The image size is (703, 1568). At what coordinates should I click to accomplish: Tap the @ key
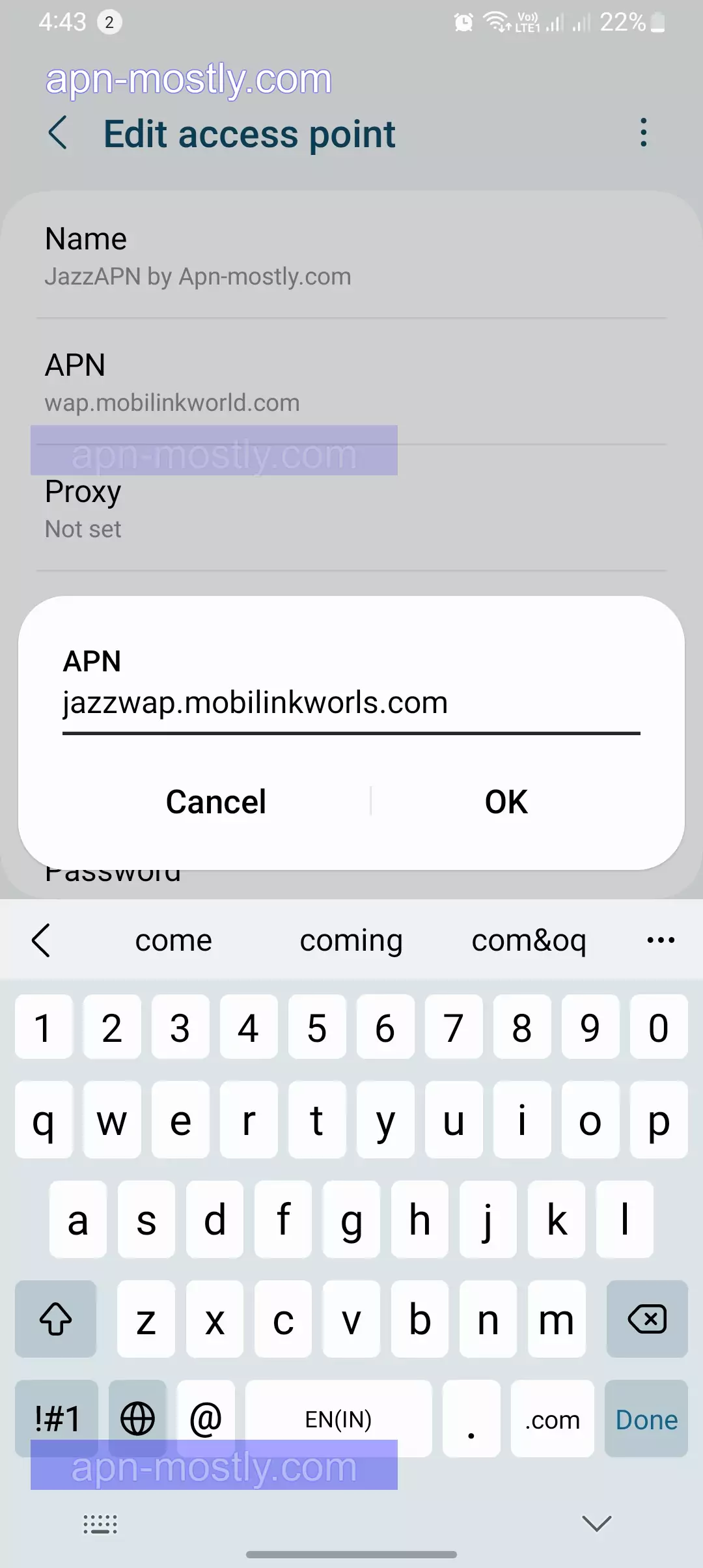[x=206, y=1418]
